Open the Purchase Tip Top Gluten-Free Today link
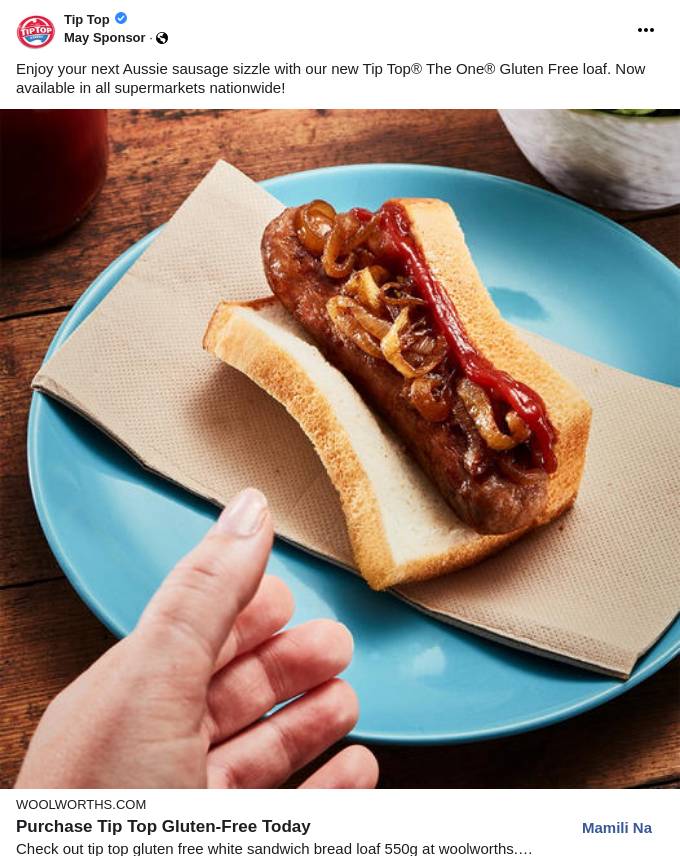The height and width of the screenshot is (856, 680). 163,826
